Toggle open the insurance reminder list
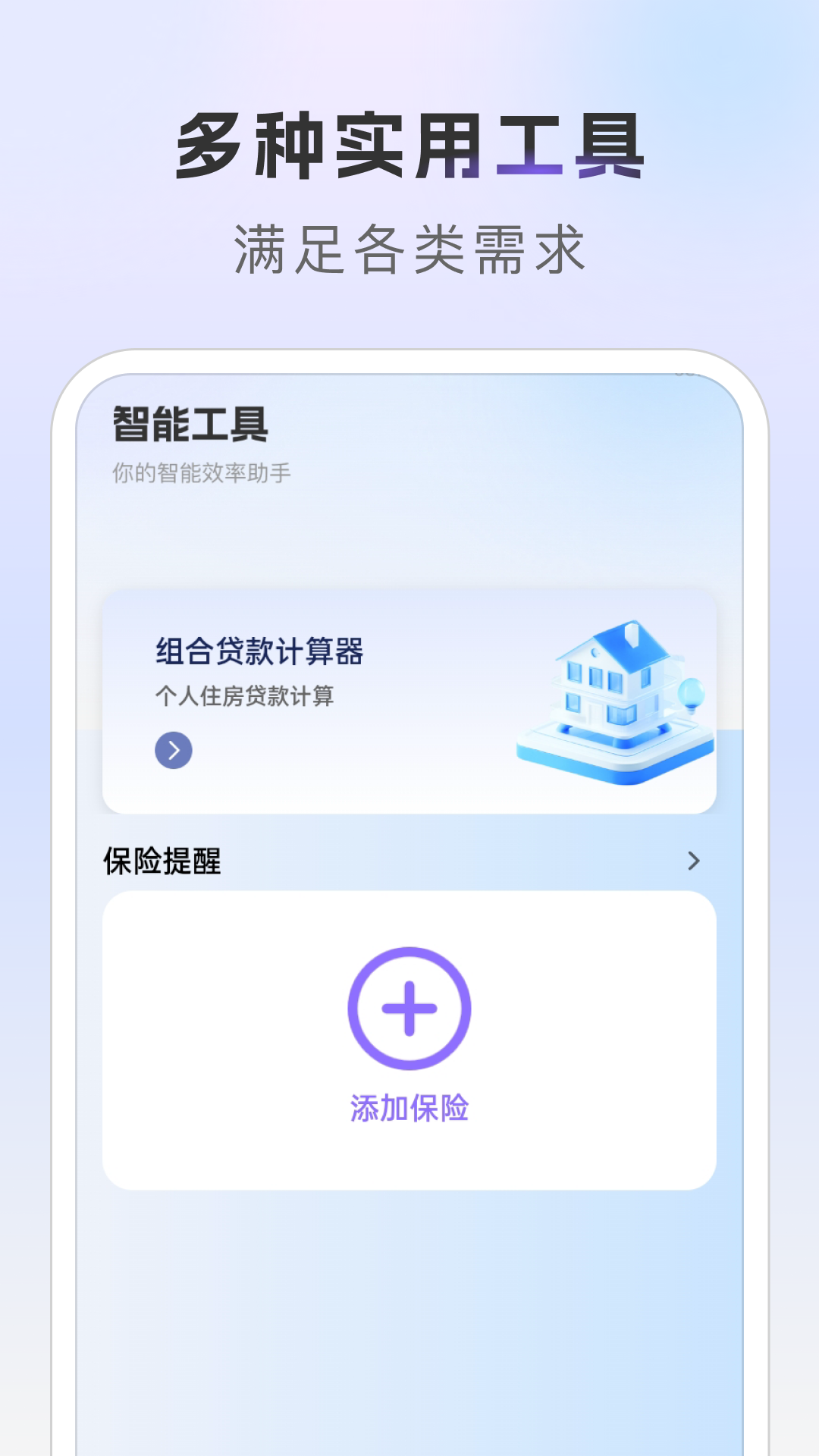819x1456 pixels. tap(692, 861)
